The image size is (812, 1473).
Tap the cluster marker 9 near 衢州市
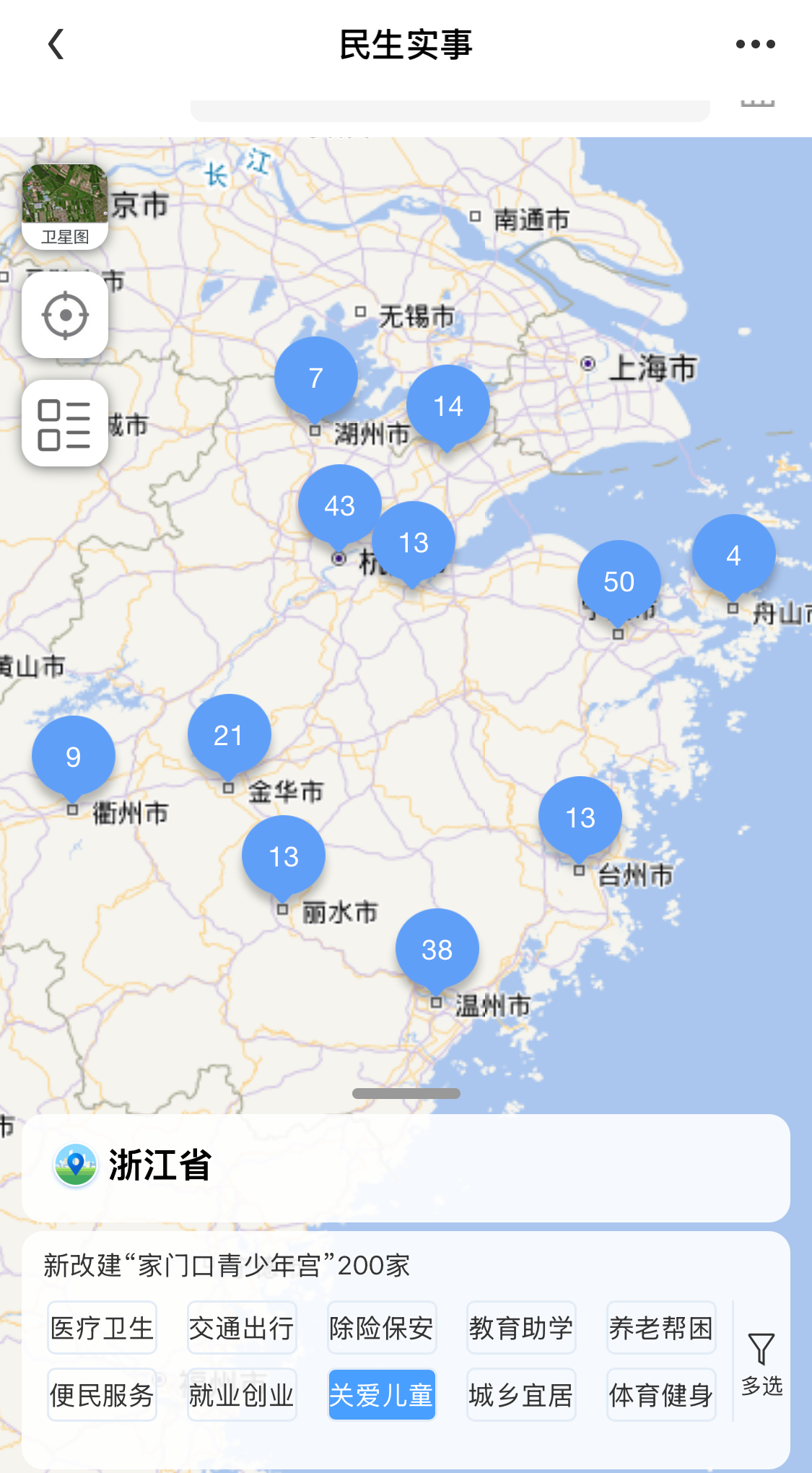[73, 757]
